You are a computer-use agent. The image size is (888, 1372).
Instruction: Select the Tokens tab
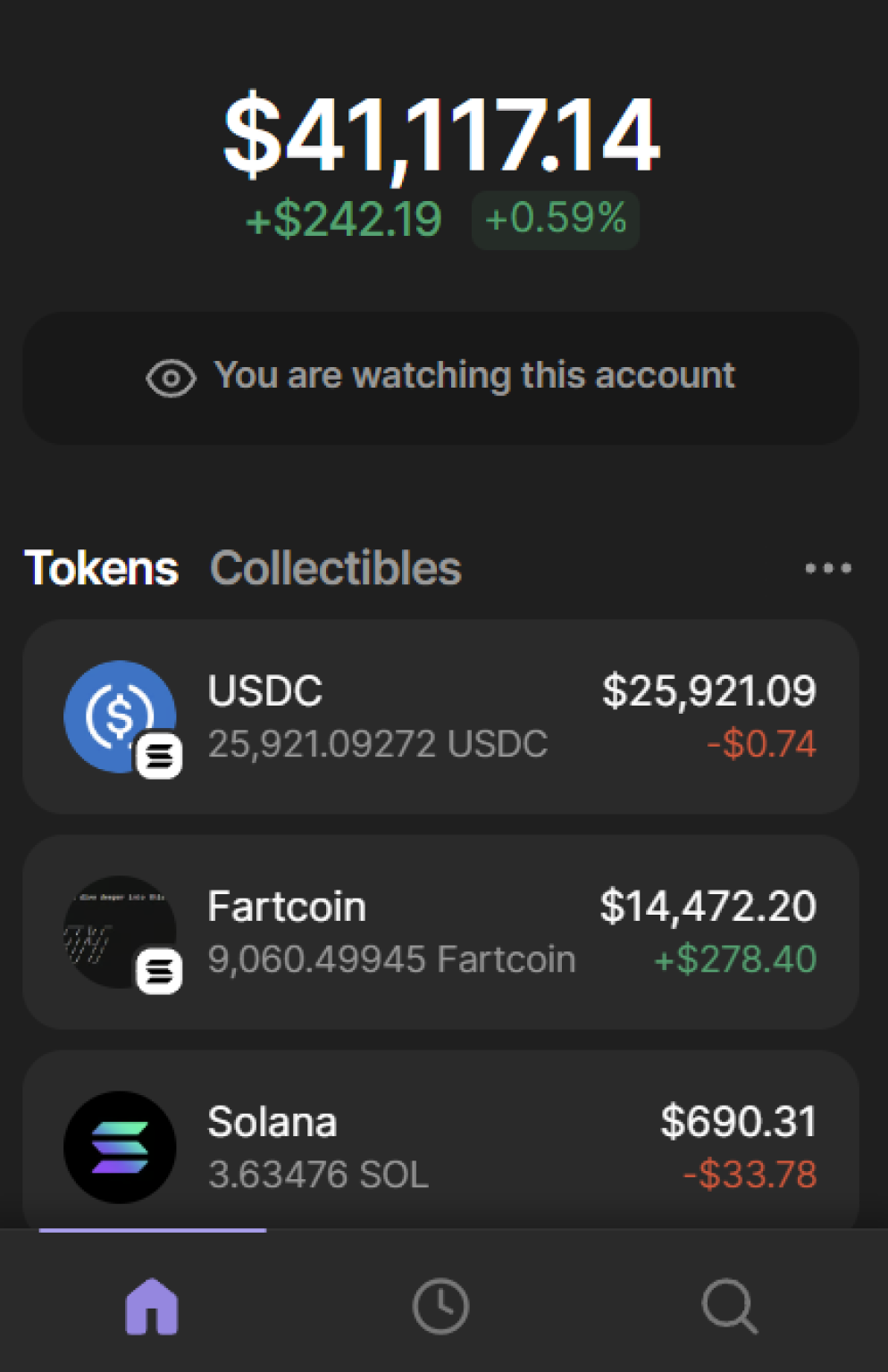(x=102, y=567)
